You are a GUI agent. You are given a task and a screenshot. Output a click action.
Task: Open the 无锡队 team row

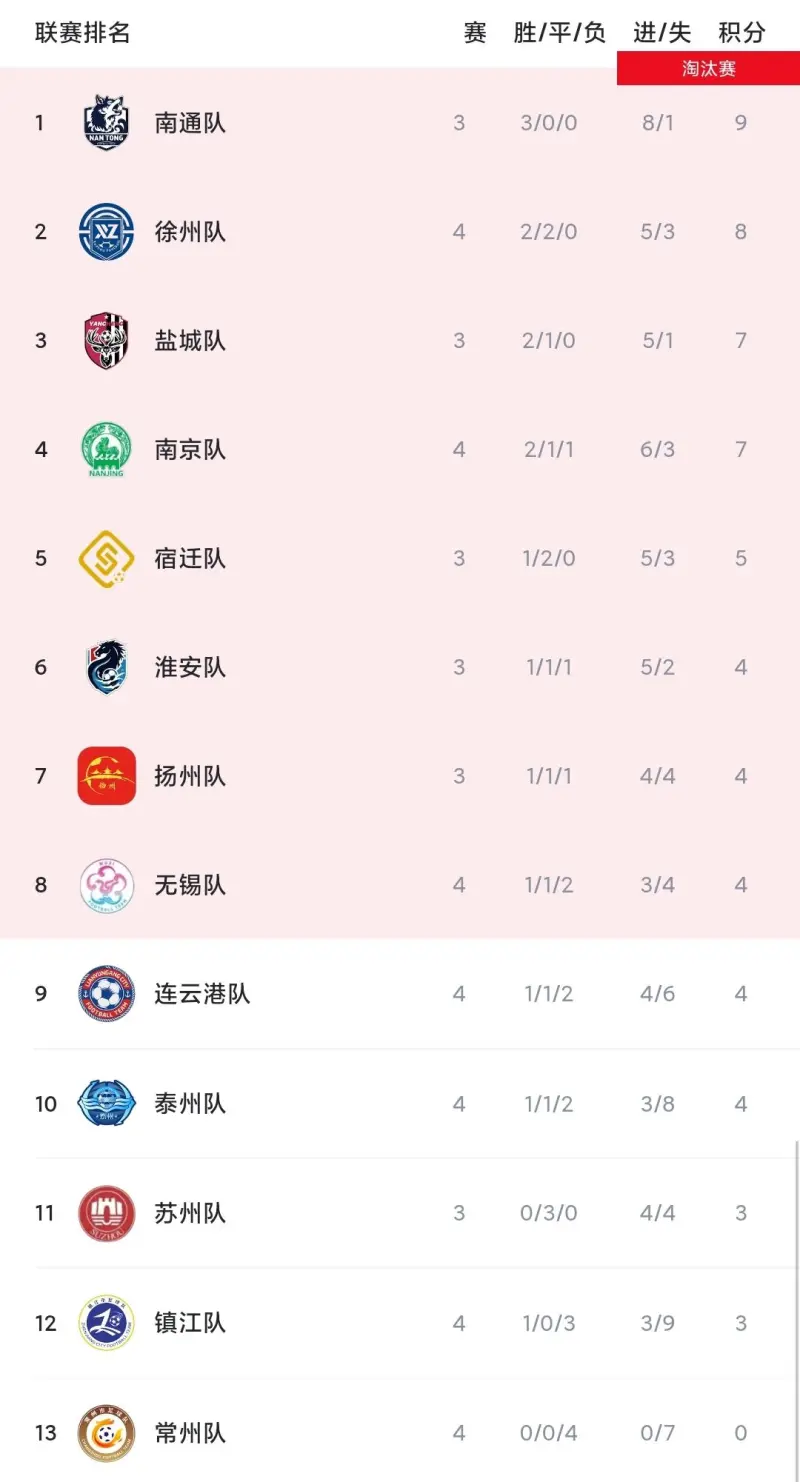(400, 885)
